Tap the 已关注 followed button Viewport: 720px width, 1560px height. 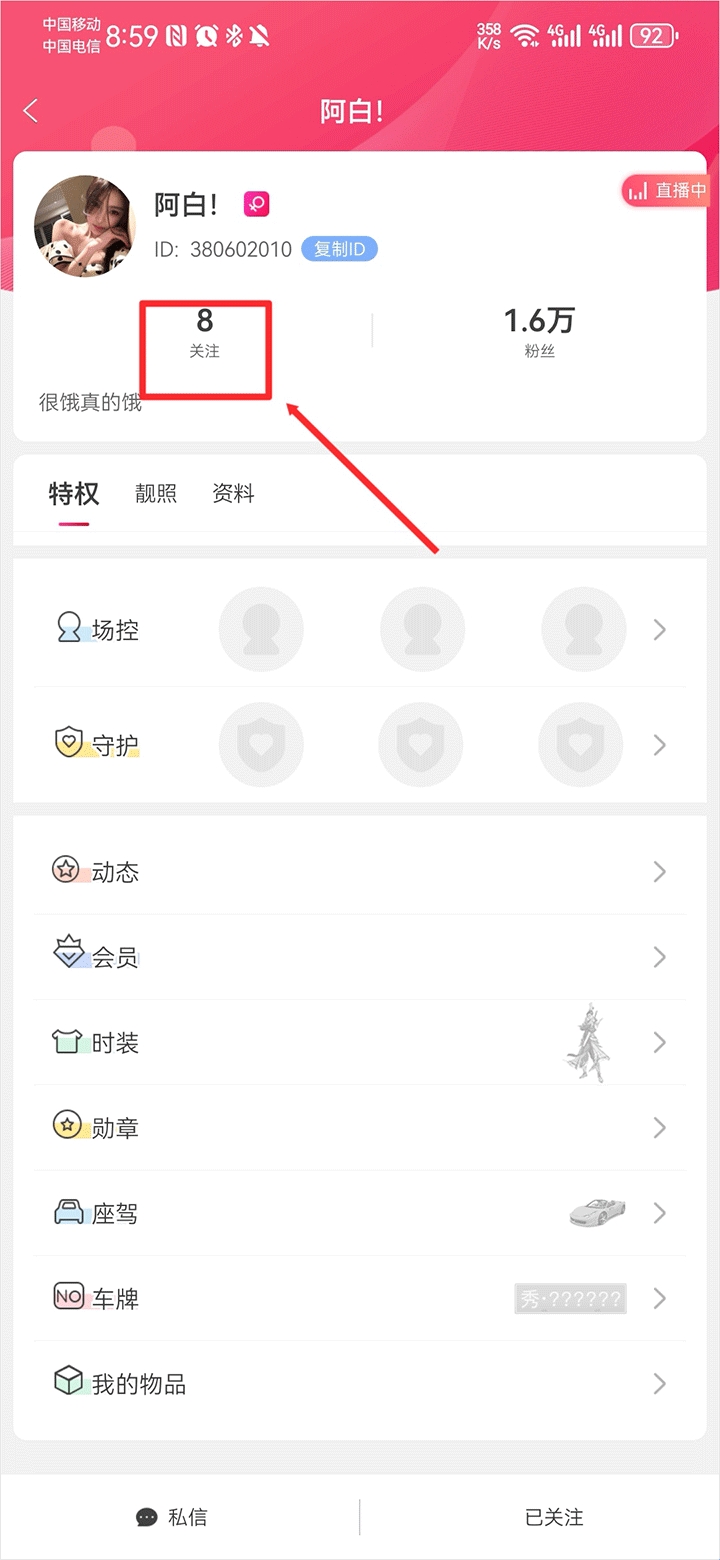553,1517
